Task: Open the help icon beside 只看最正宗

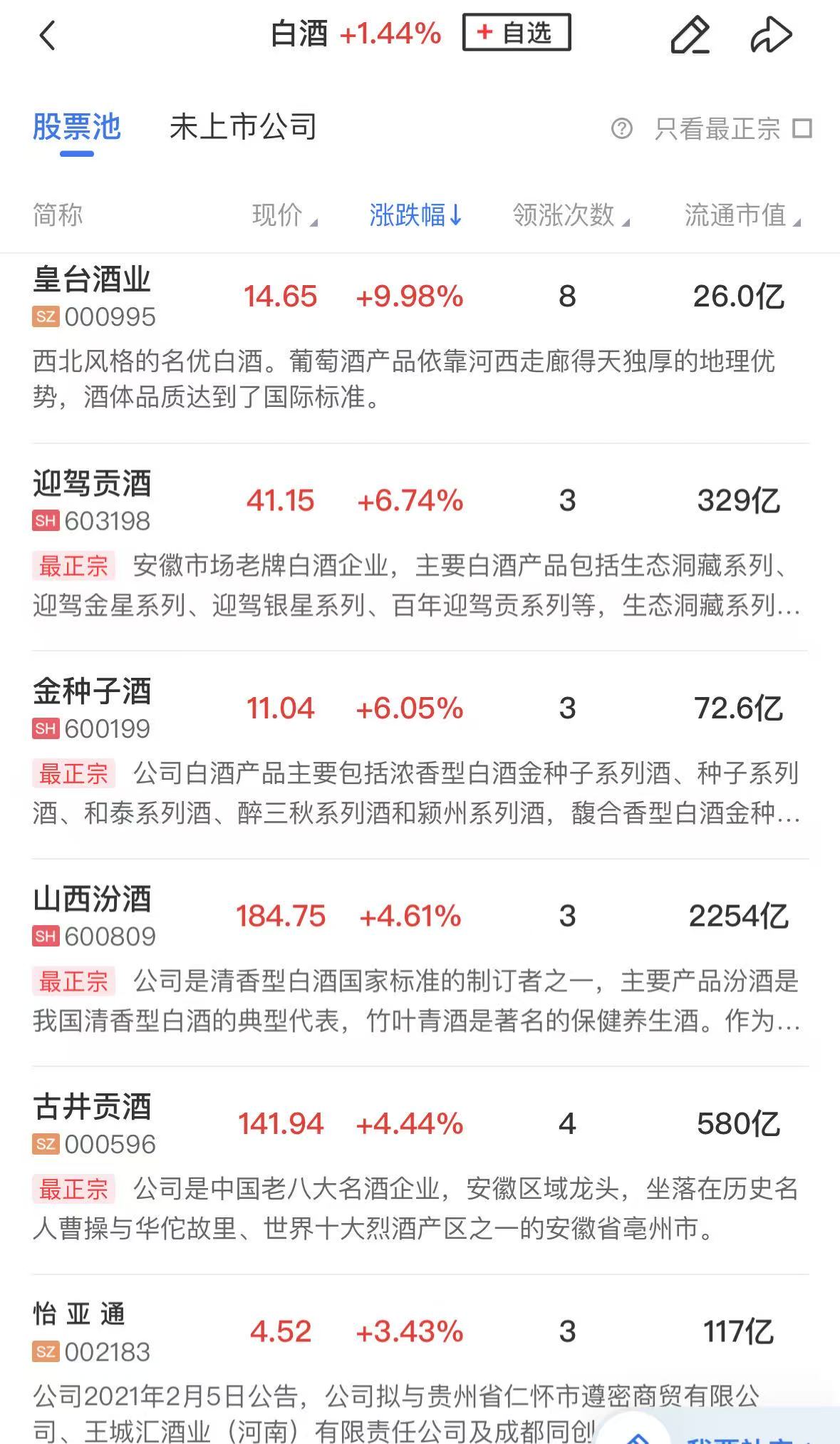Action: (621, 129)
